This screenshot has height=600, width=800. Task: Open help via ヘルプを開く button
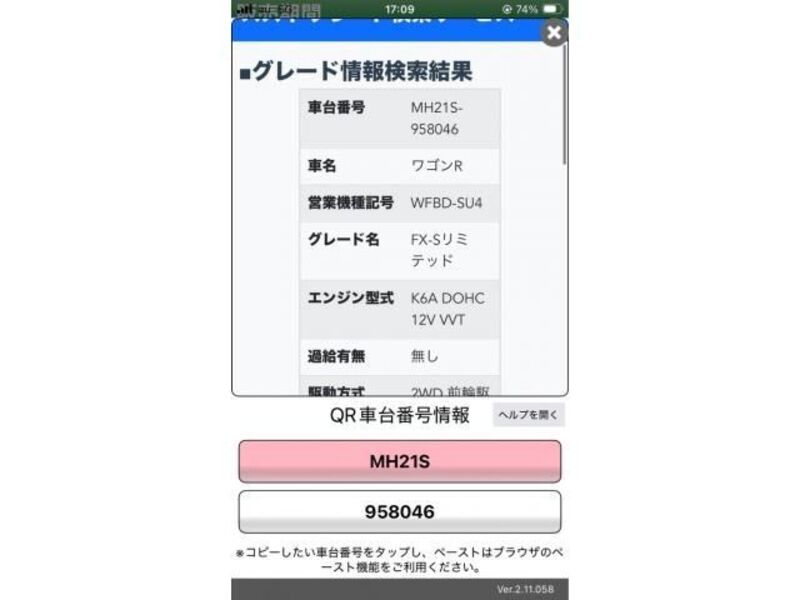pyautogui.click(x=528, y=415)
